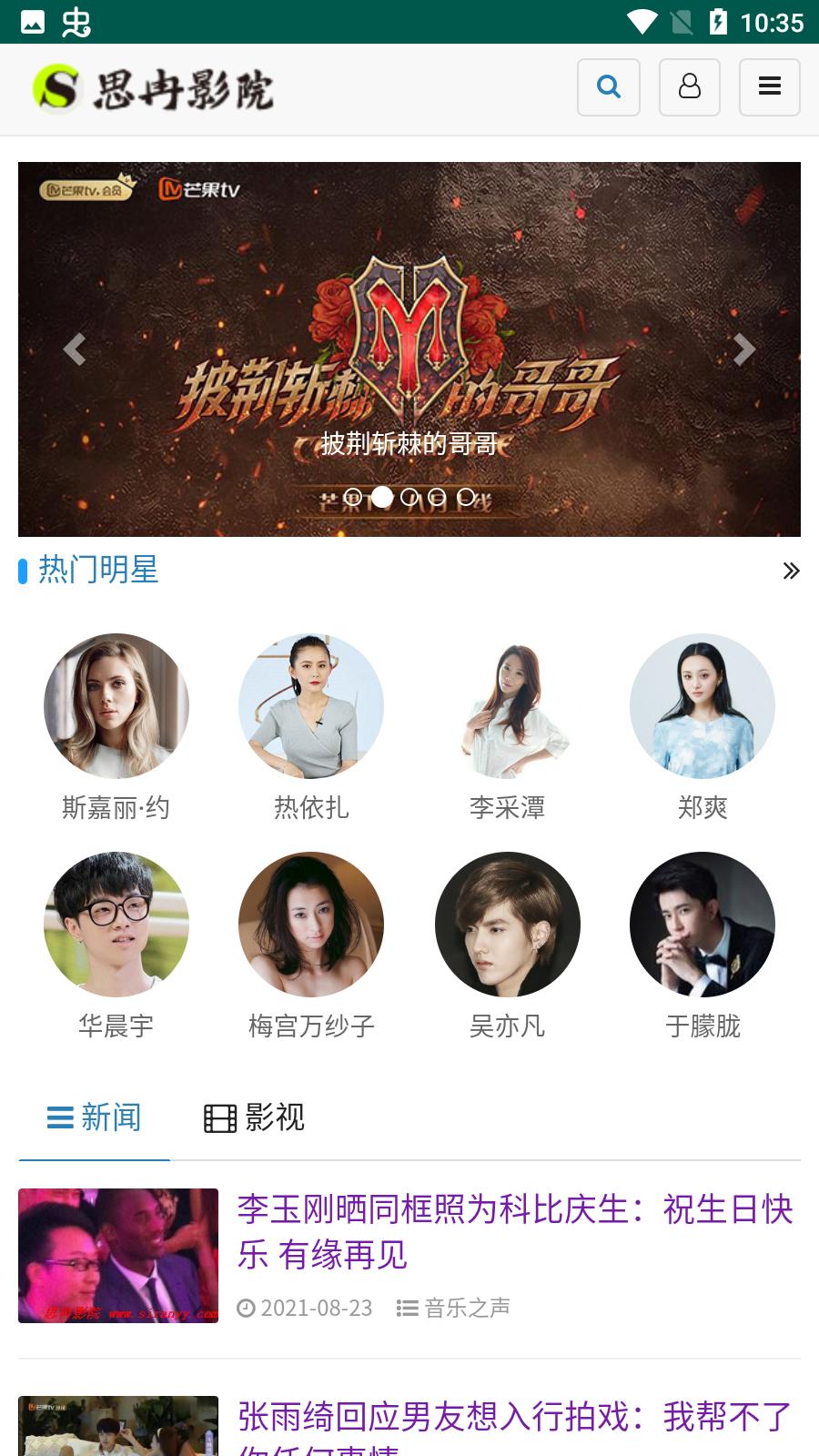Expand the 热门明星 section with the double arrow

[790, 570]
